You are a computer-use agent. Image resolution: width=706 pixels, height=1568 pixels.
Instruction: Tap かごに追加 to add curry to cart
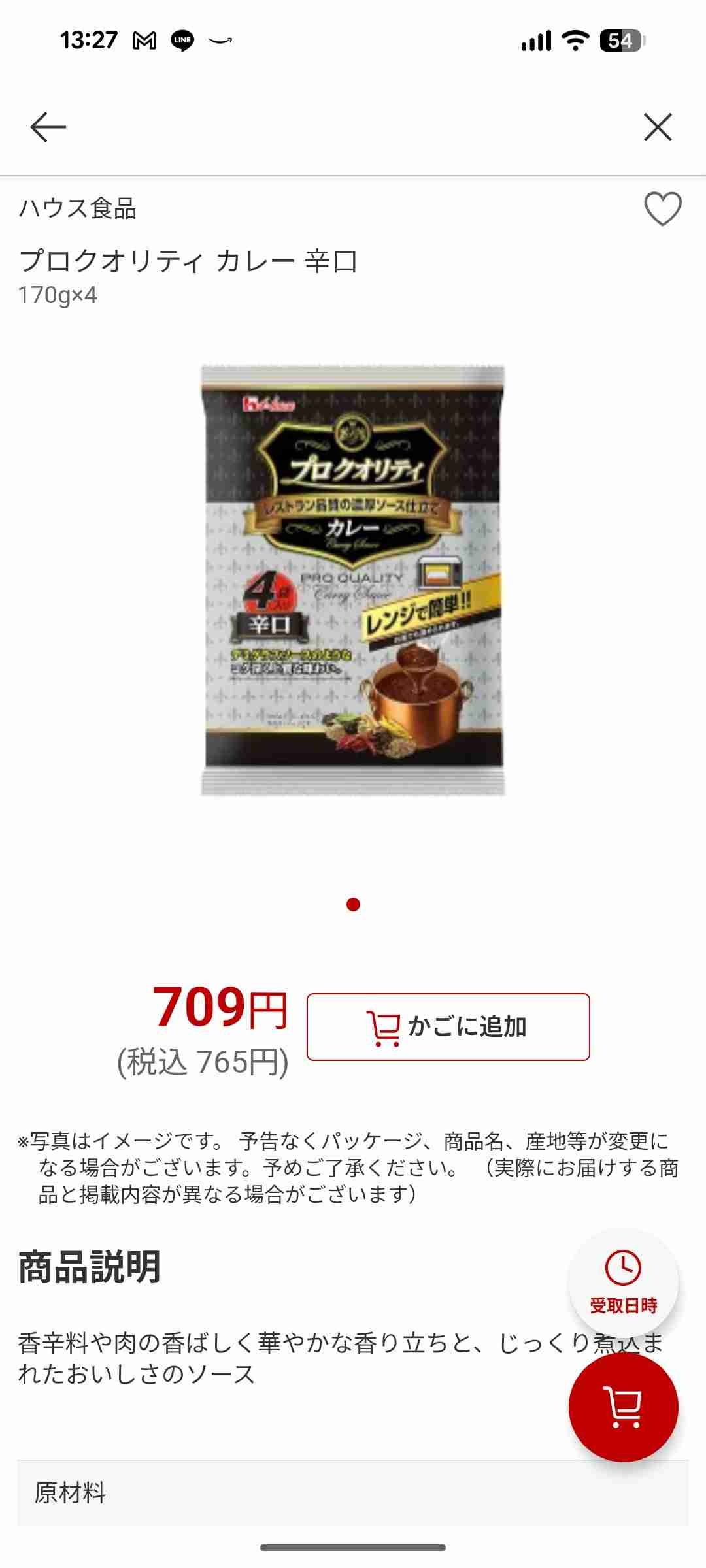click(448, 1026)
